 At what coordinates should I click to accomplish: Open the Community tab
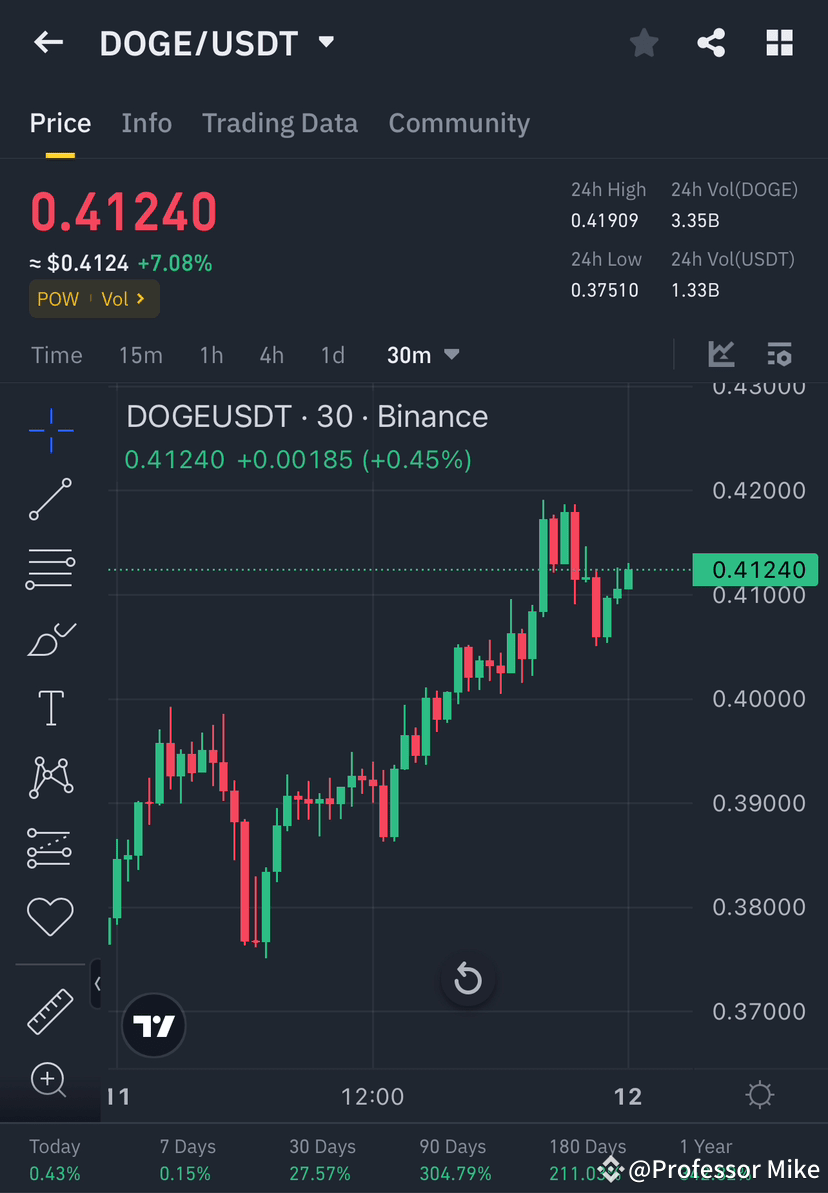[x=459, y=122]
